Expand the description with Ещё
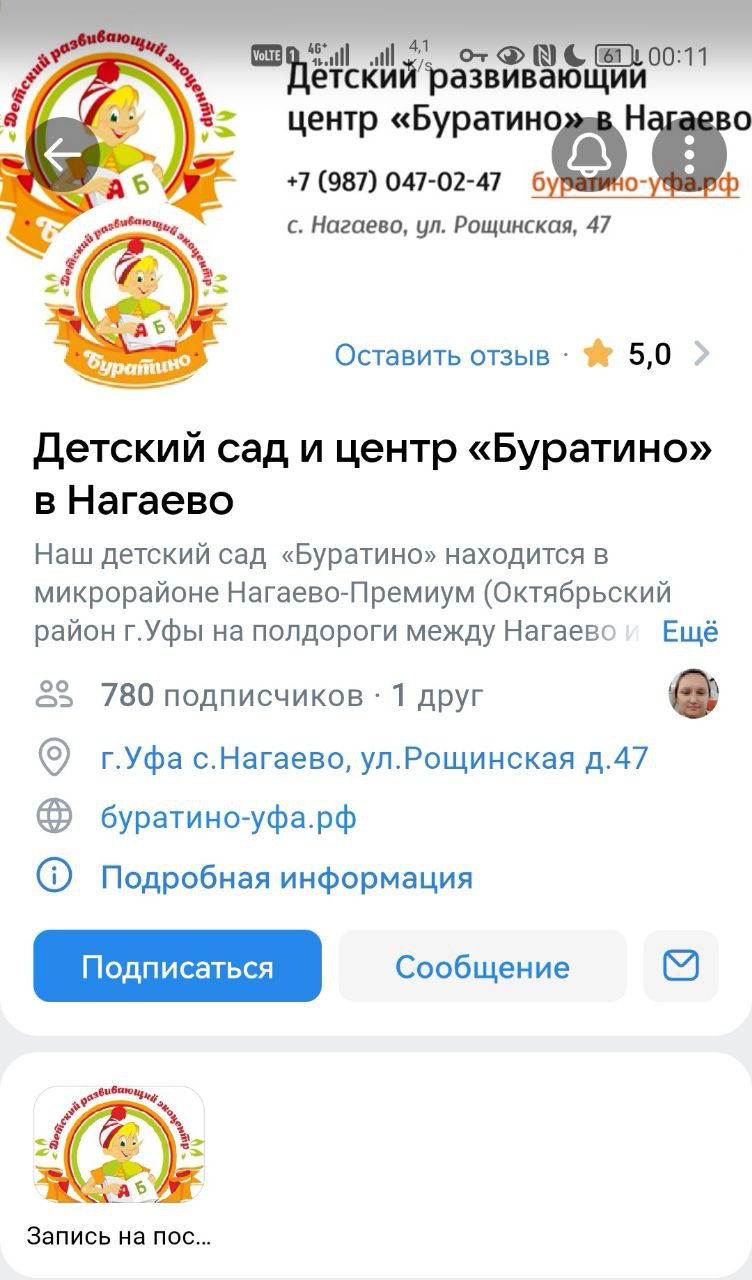The image size is (752, 1280). point(691,632)
